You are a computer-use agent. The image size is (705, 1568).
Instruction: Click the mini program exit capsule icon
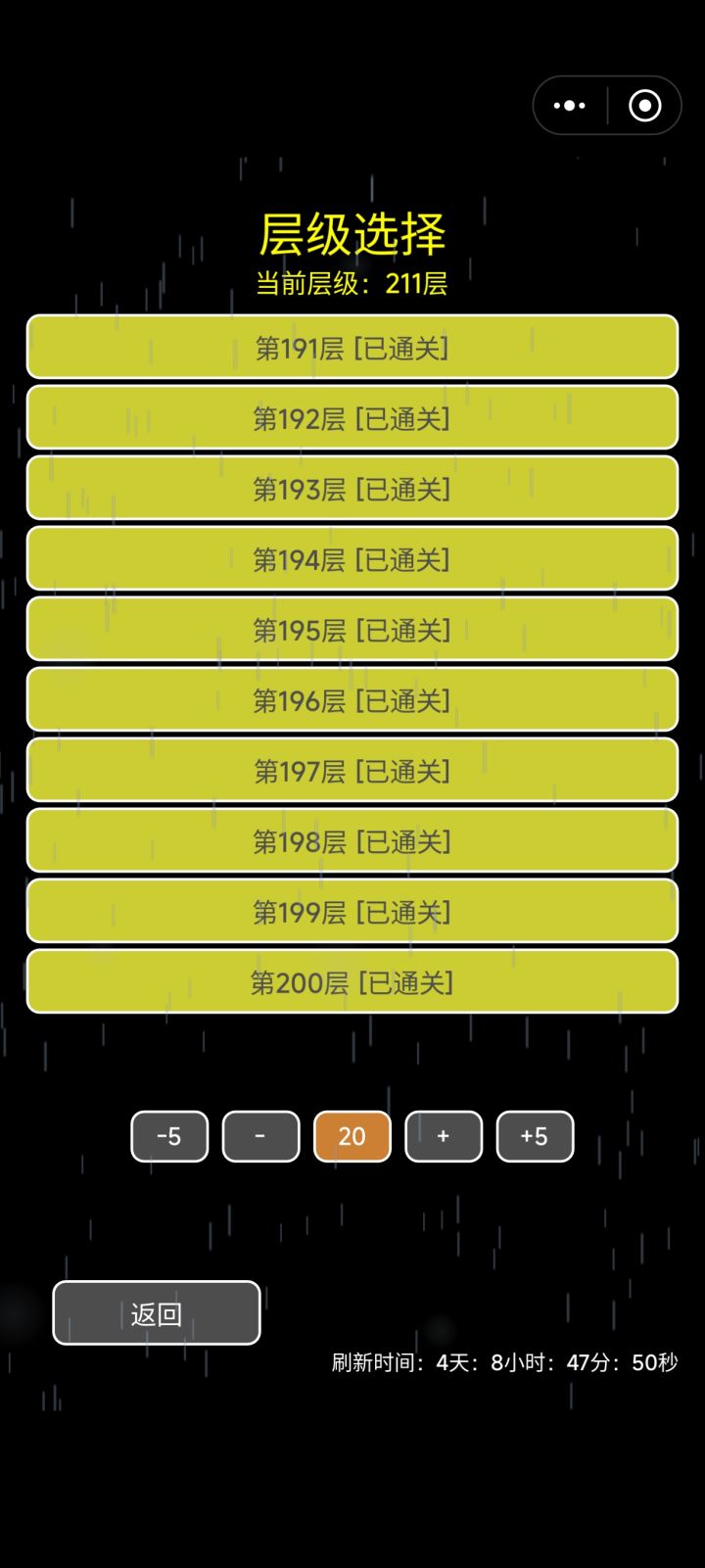pos(644,105)
